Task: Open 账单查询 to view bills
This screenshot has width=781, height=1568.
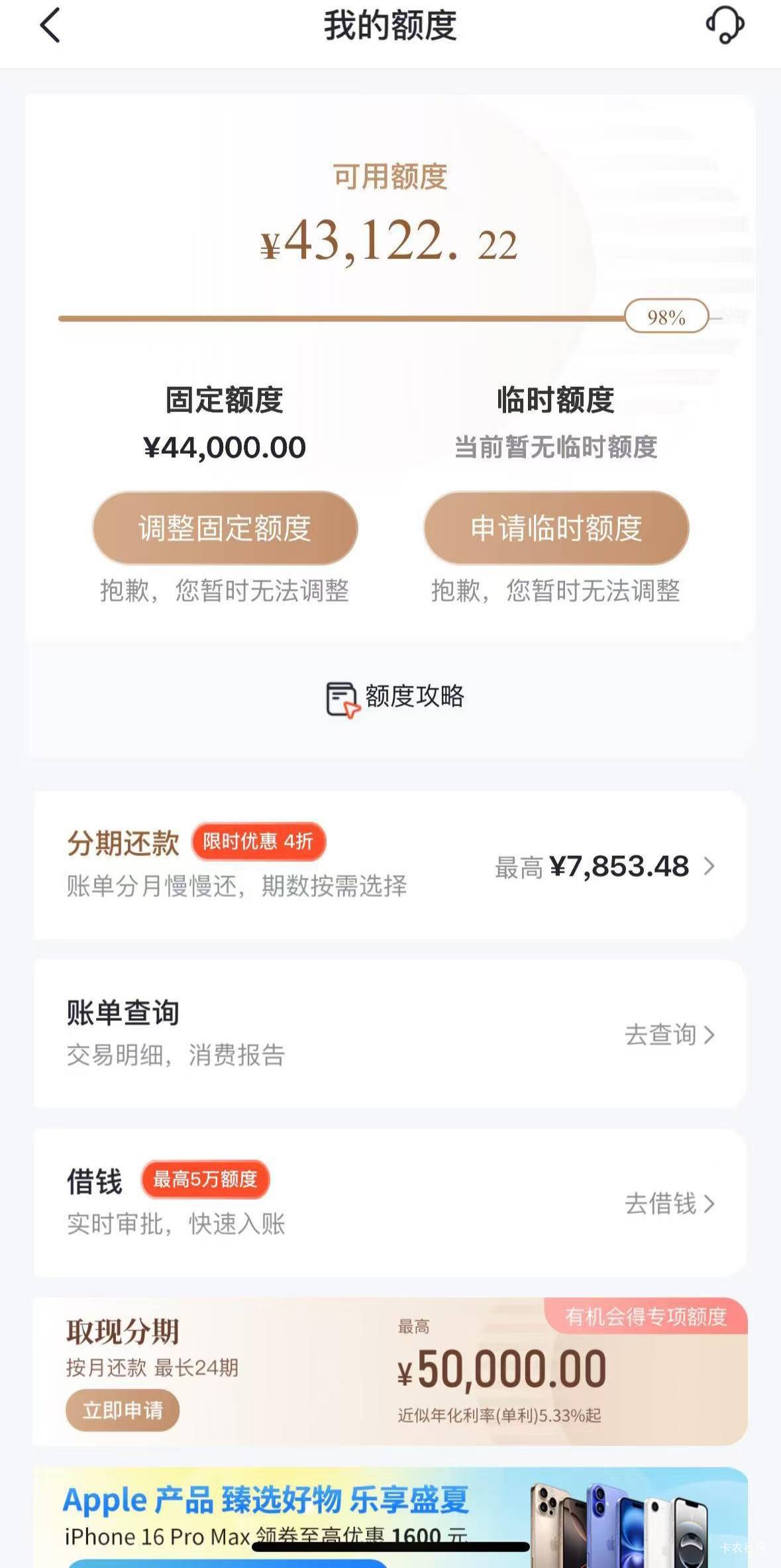Action: (390, 1034)
